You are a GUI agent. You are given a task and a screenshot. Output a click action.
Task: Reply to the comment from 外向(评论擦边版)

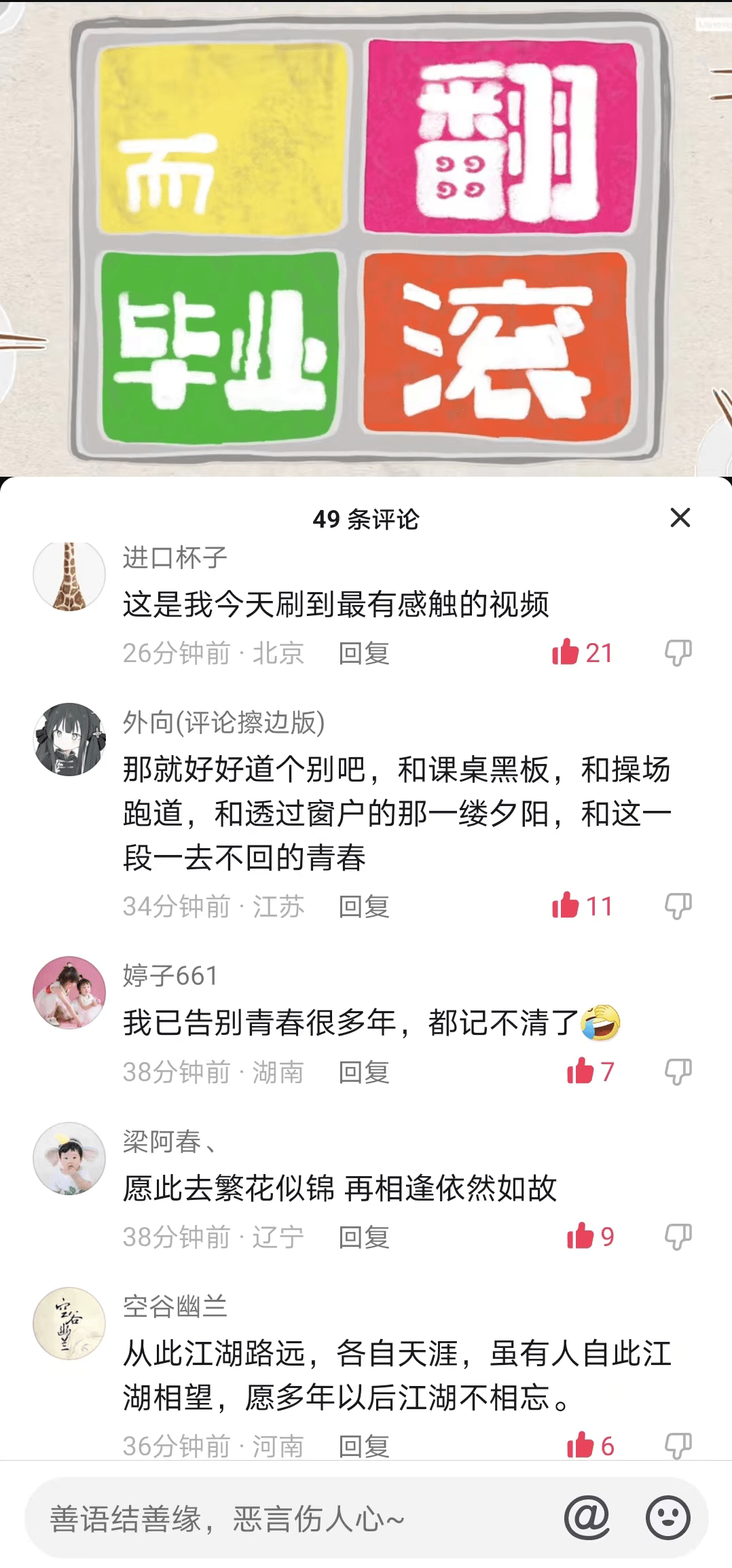pos(364,907)
